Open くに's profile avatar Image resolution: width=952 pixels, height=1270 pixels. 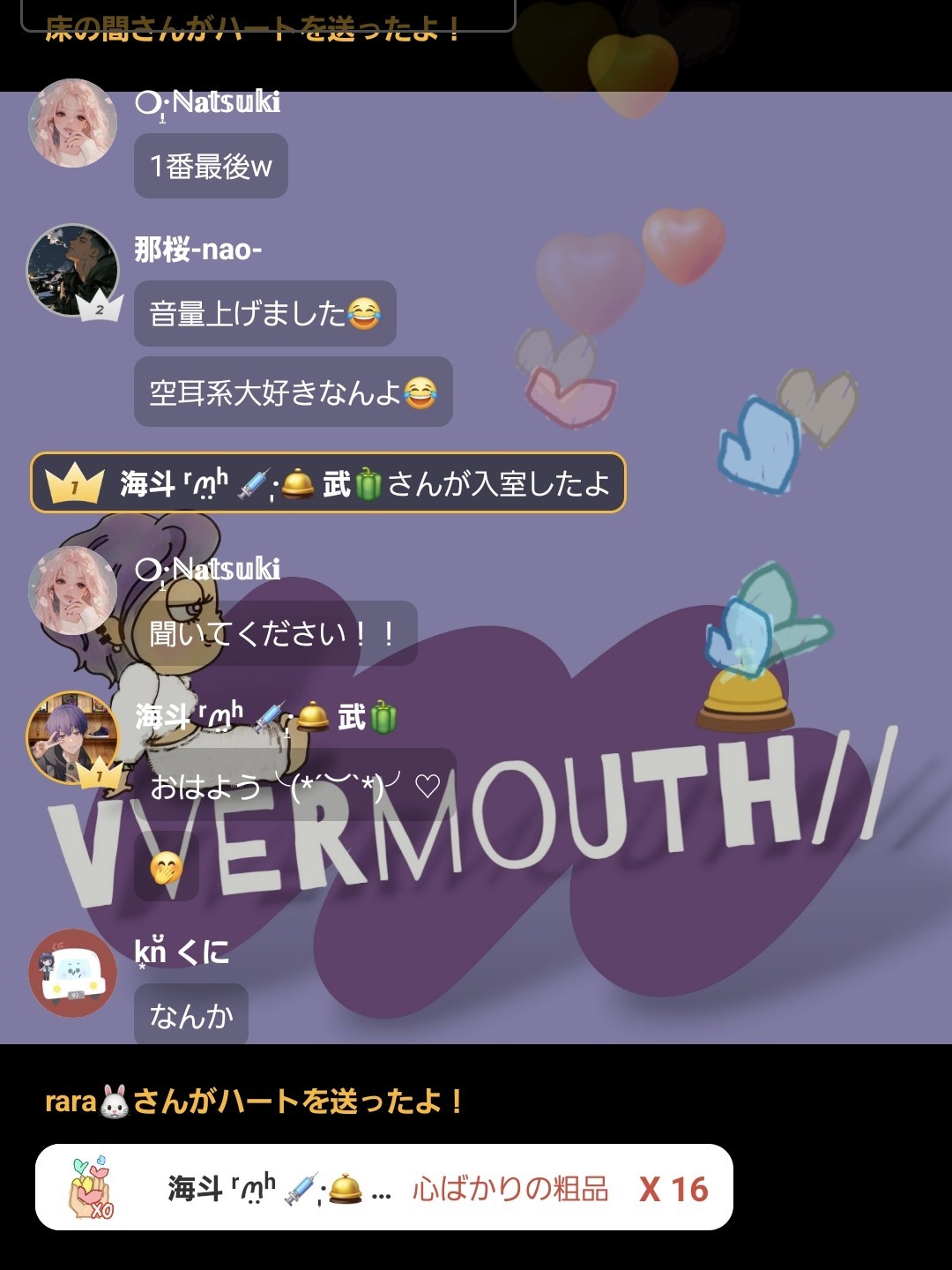point(72,973)
